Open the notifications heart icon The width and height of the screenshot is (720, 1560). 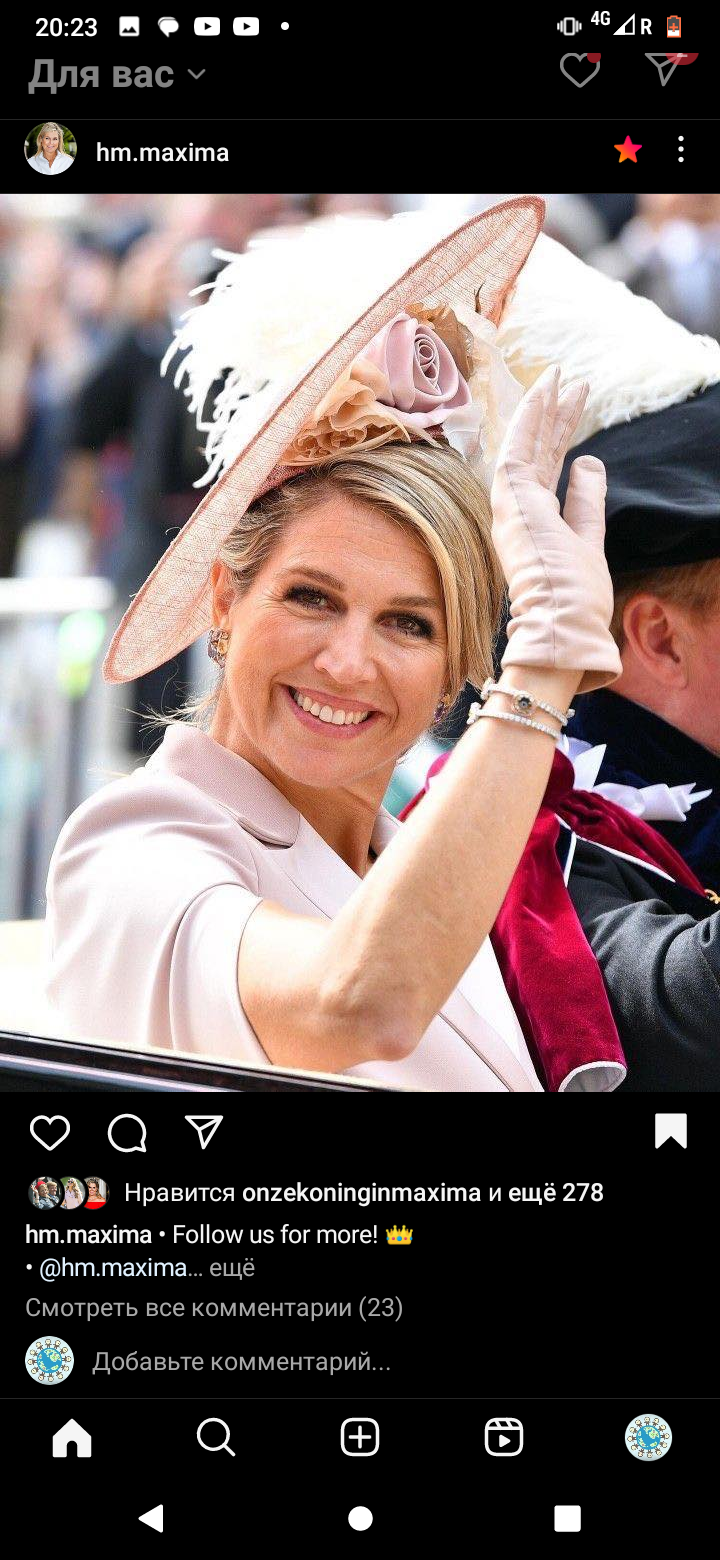(579, 68)
